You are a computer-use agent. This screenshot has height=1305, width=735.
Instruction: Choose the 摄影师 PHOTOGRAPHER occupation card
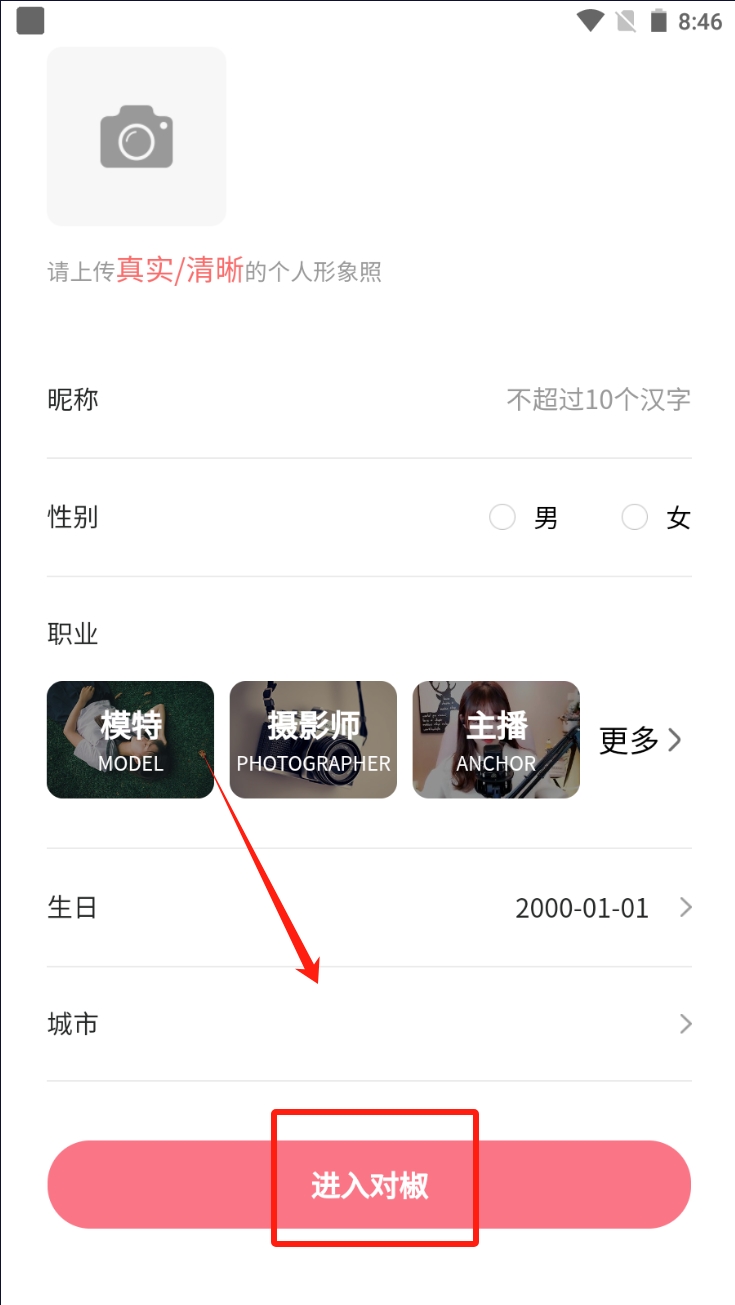pos(313,740)
